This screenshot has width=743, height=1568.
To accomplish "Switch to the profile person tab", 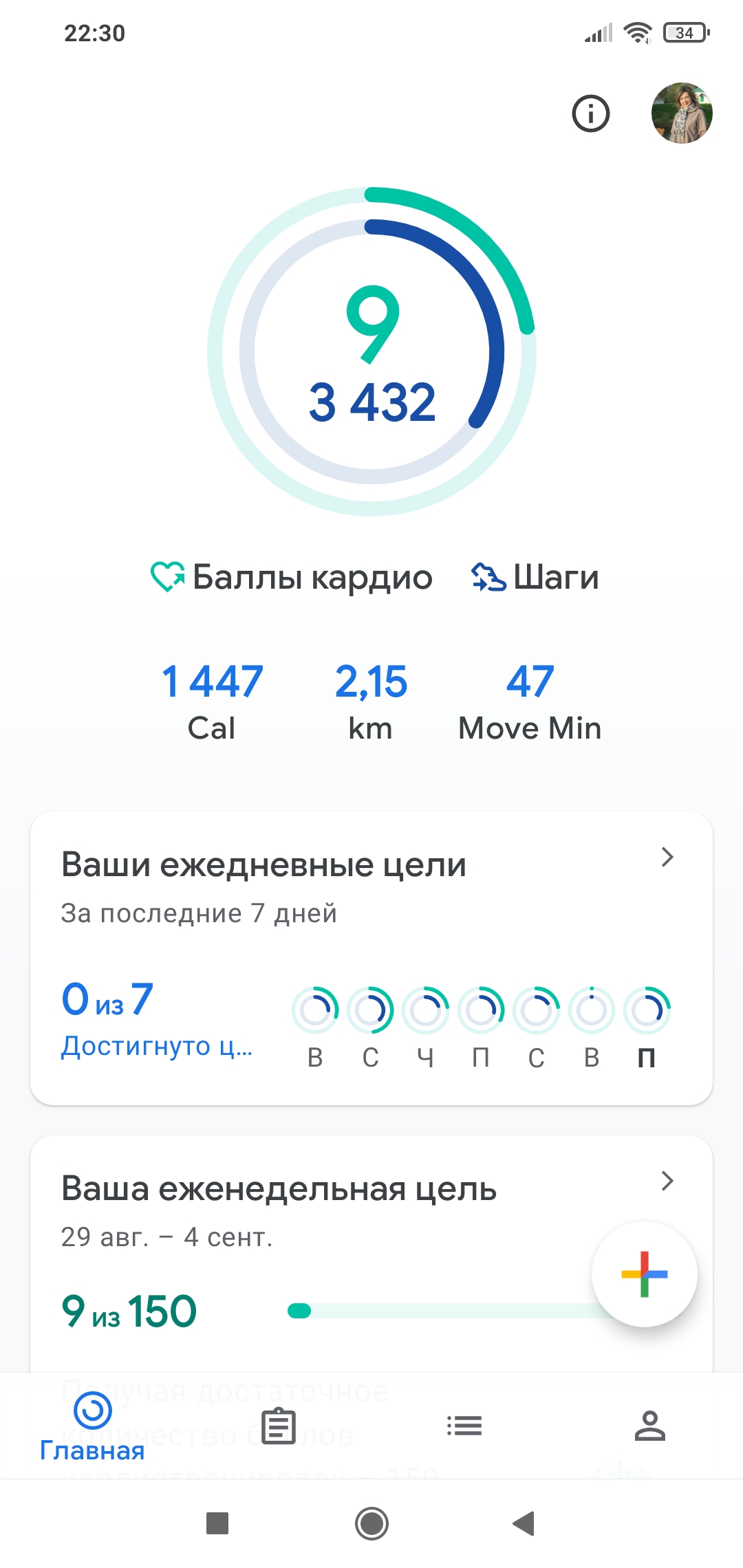I will click(649, 1426).
